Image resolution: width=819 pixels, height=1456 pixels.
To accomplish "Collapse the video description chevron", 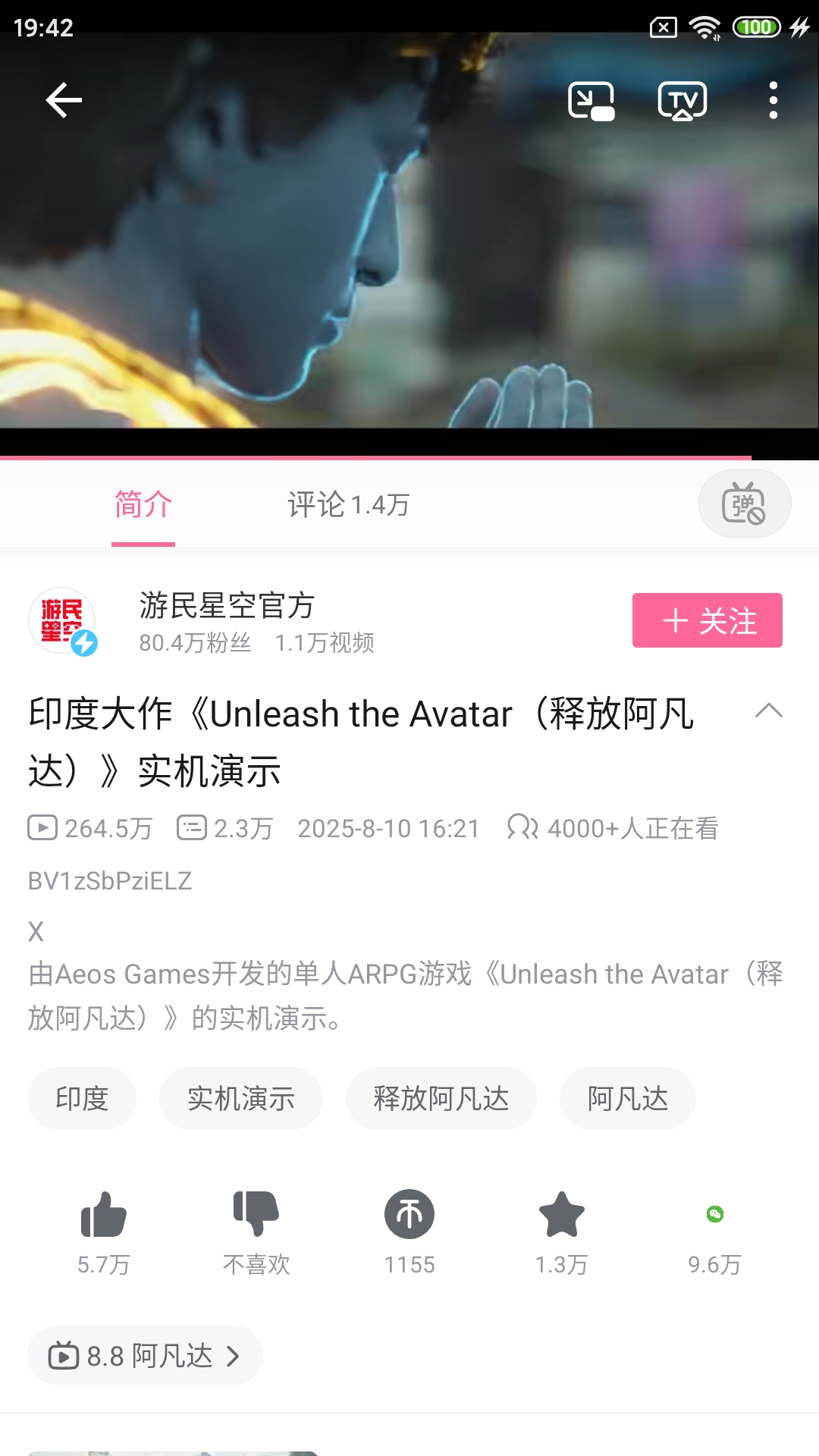I will click(768, 711).
